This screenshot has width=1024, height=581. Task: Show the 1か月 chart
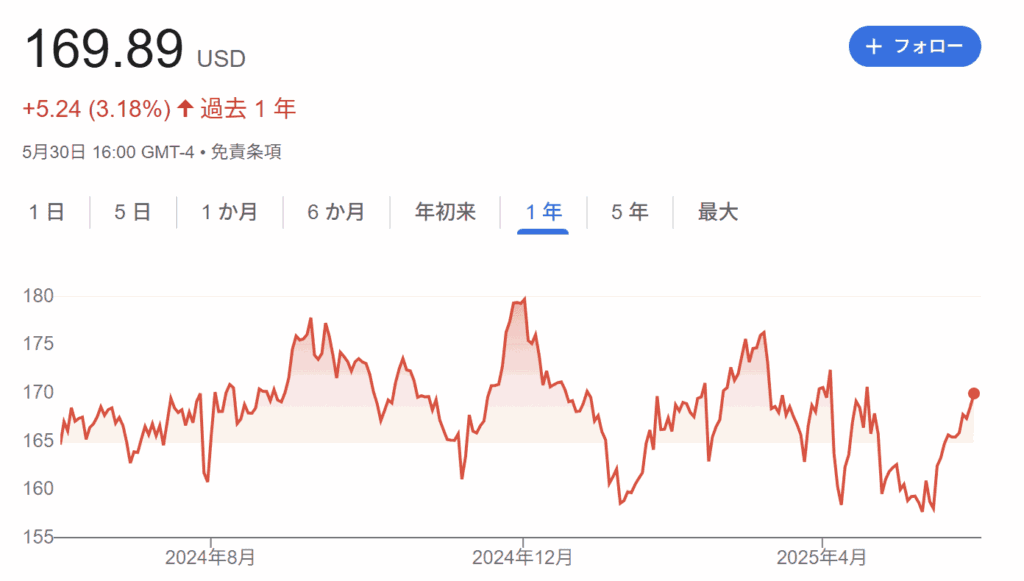point(229,212)
